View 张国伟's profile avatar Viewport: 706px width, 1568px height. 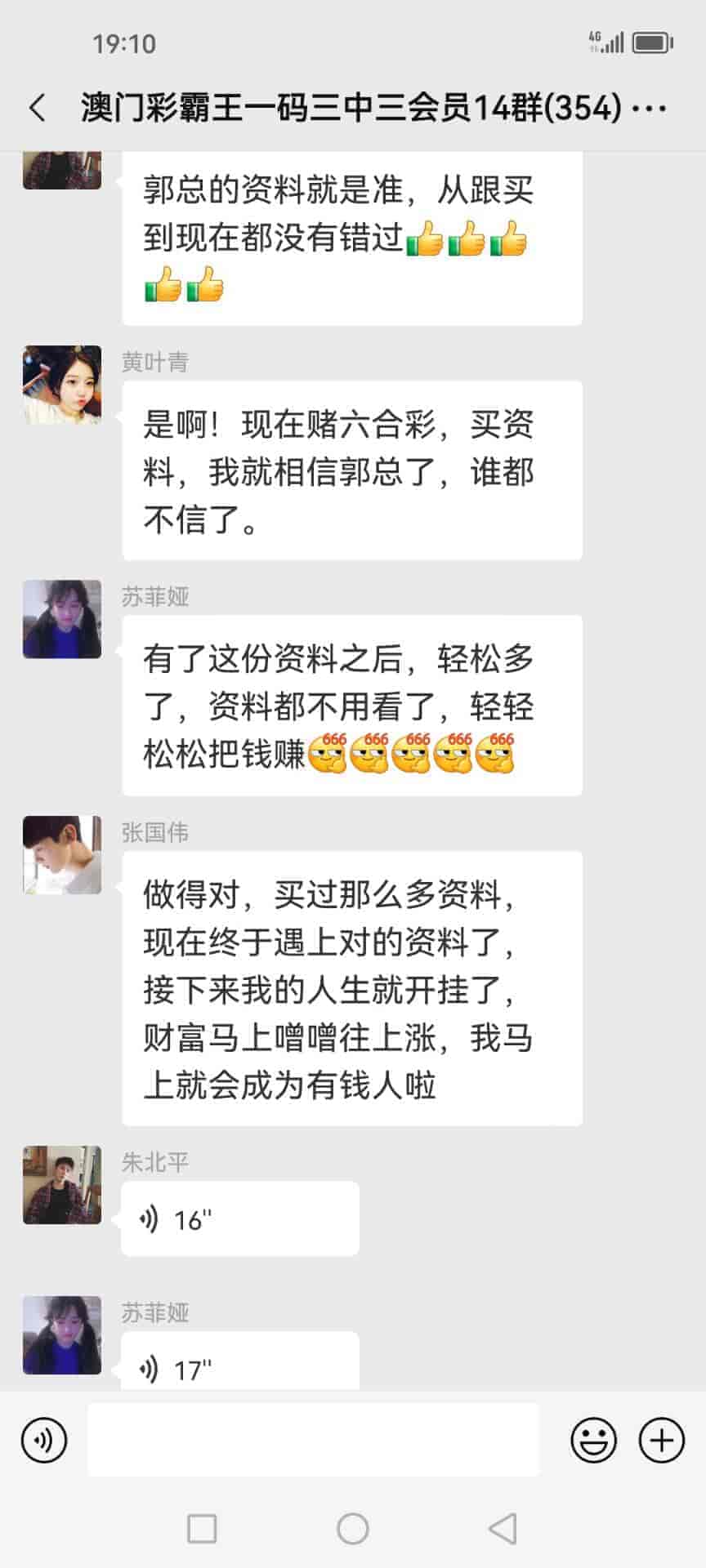(62, 855)
